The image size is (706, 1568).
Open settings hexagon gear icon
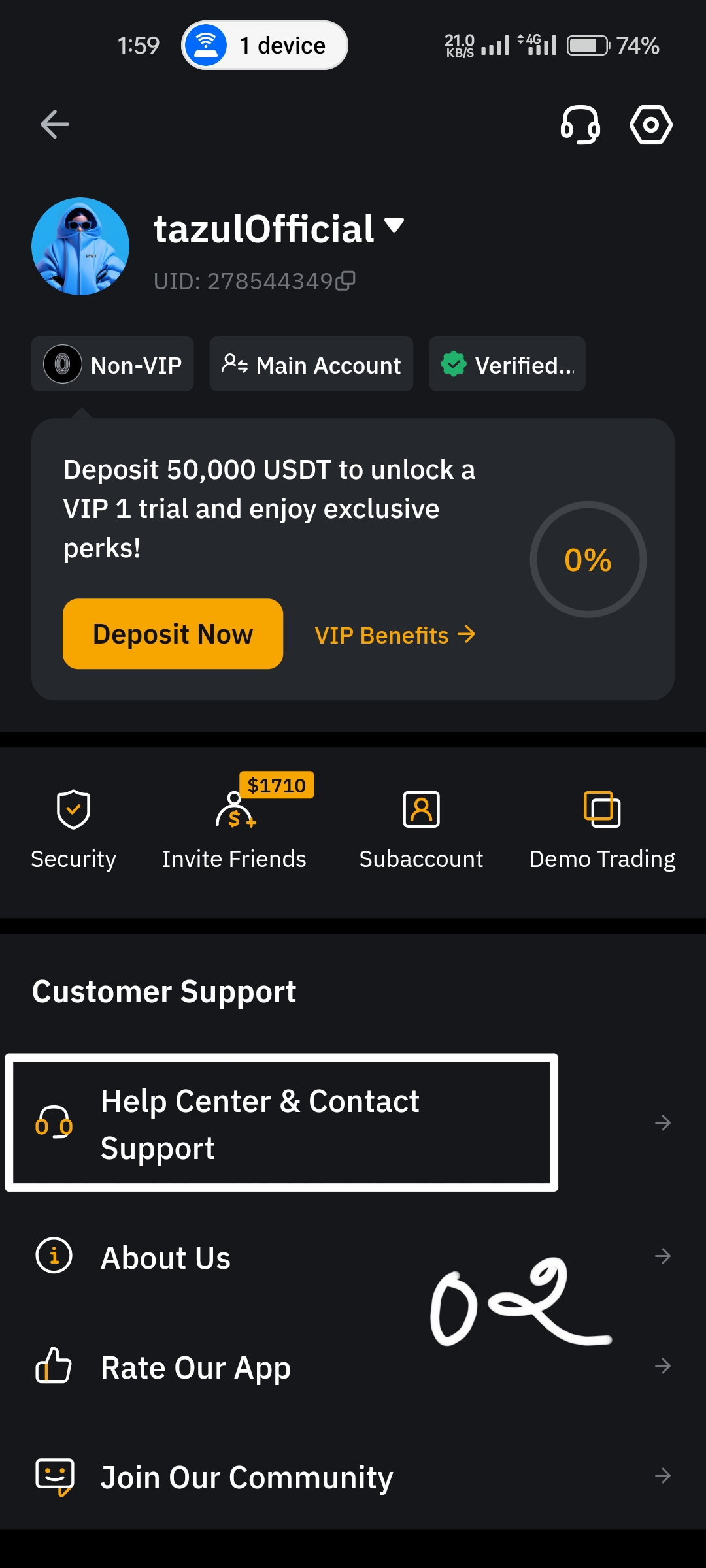point(650,124)
